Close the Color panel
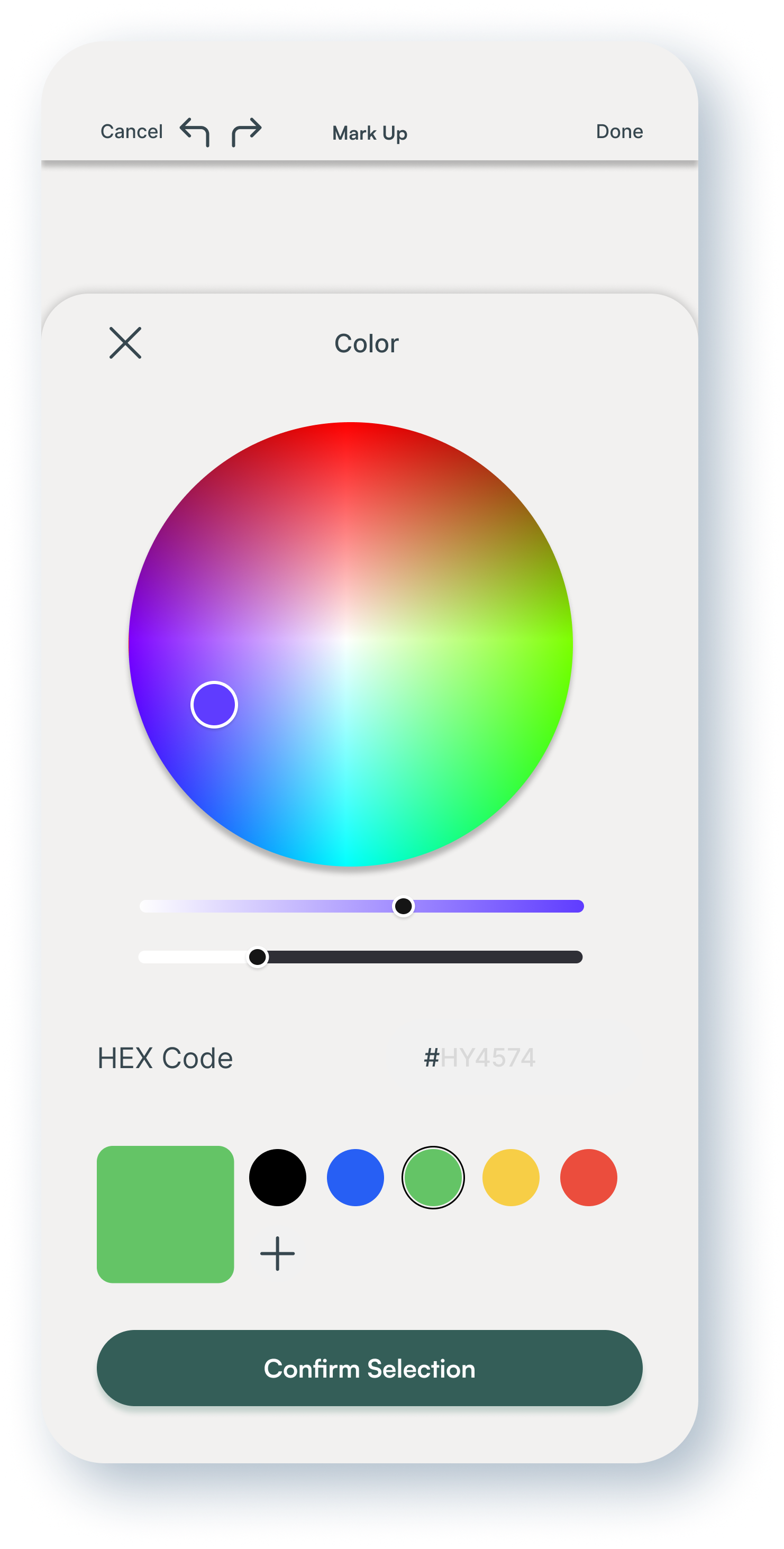This screenshot has width=784, height=1549. [125, 343]
